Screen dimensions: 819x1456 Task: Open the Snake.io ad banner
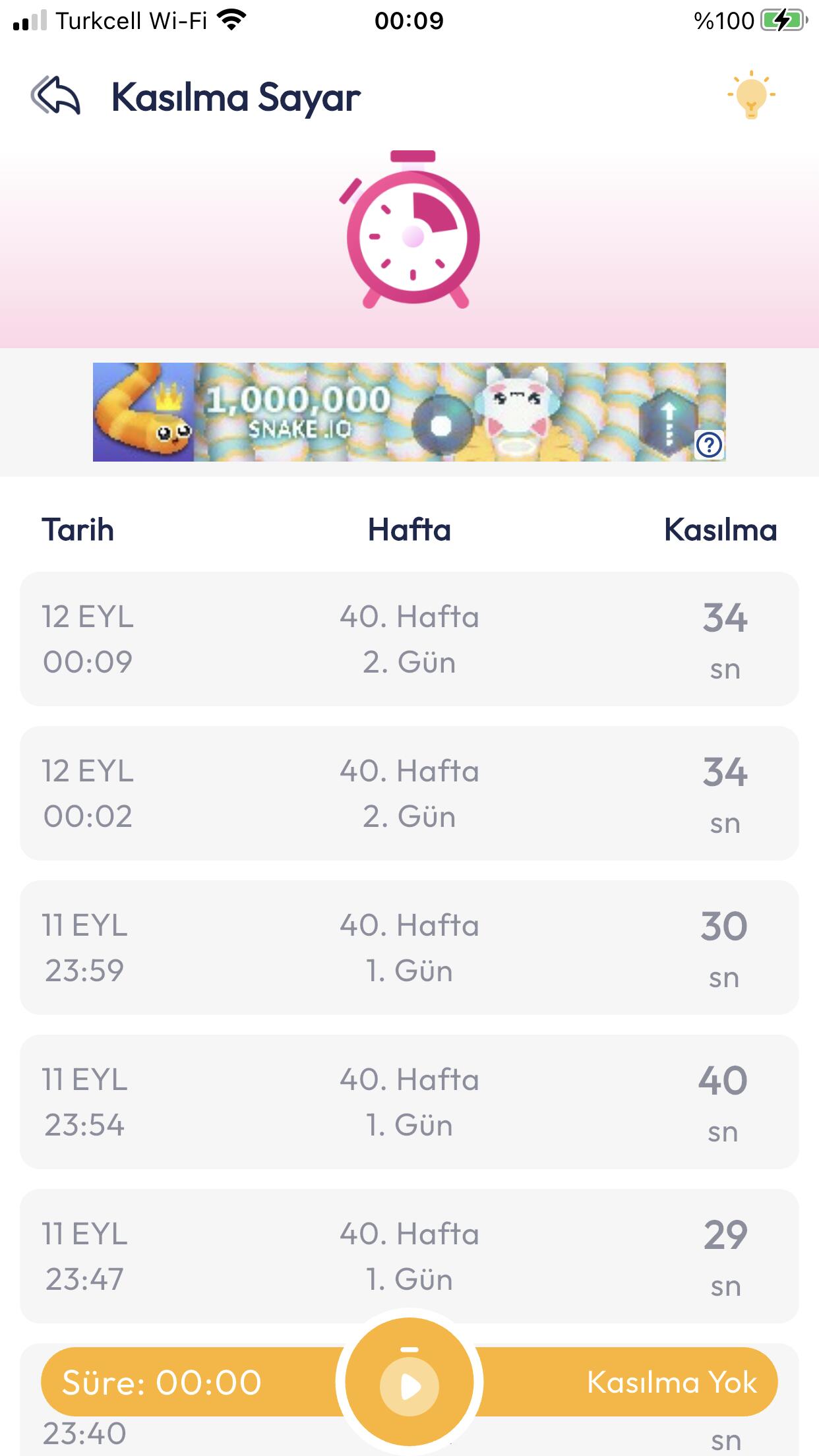(x=409, y=411)
